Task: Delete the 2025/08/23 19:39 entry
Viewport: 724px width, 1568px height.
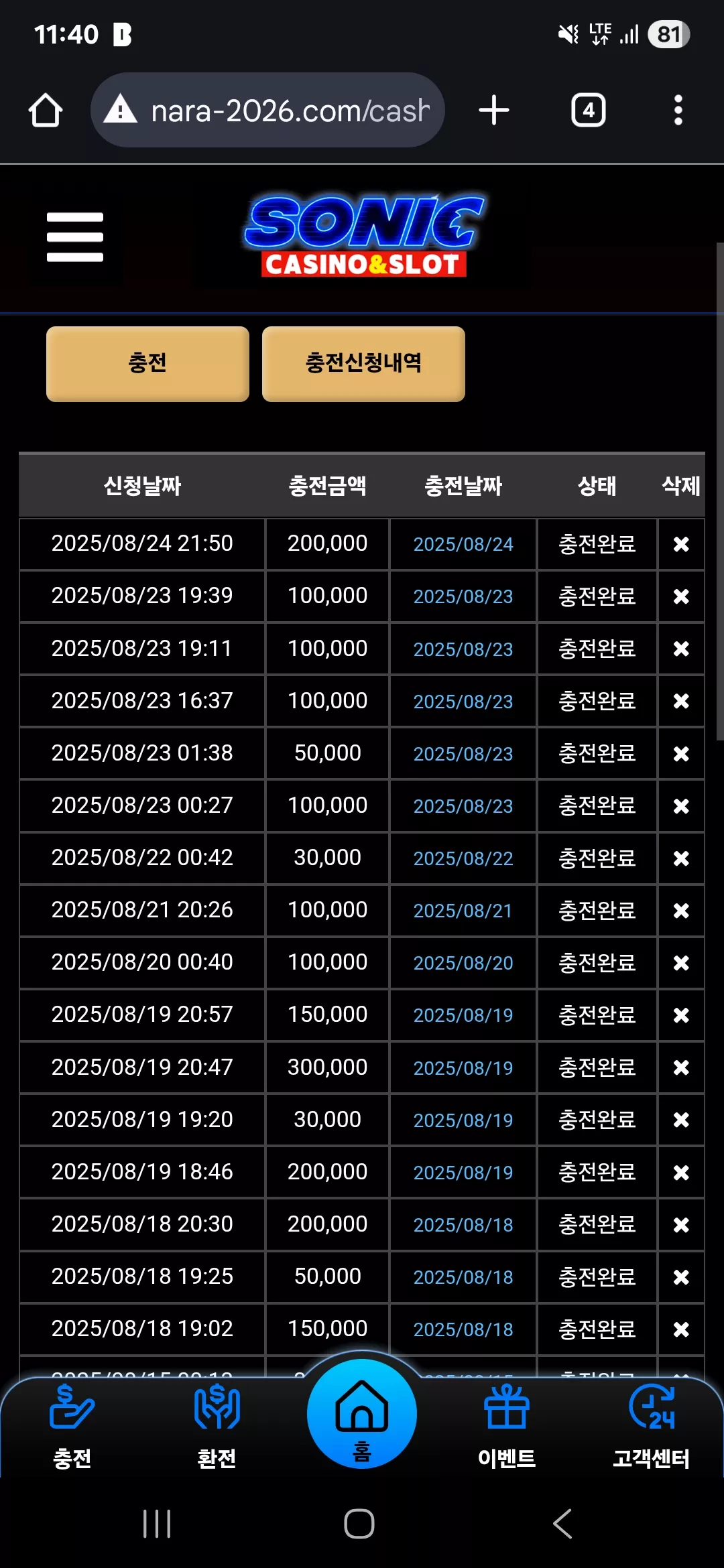Action: point(681,596)
